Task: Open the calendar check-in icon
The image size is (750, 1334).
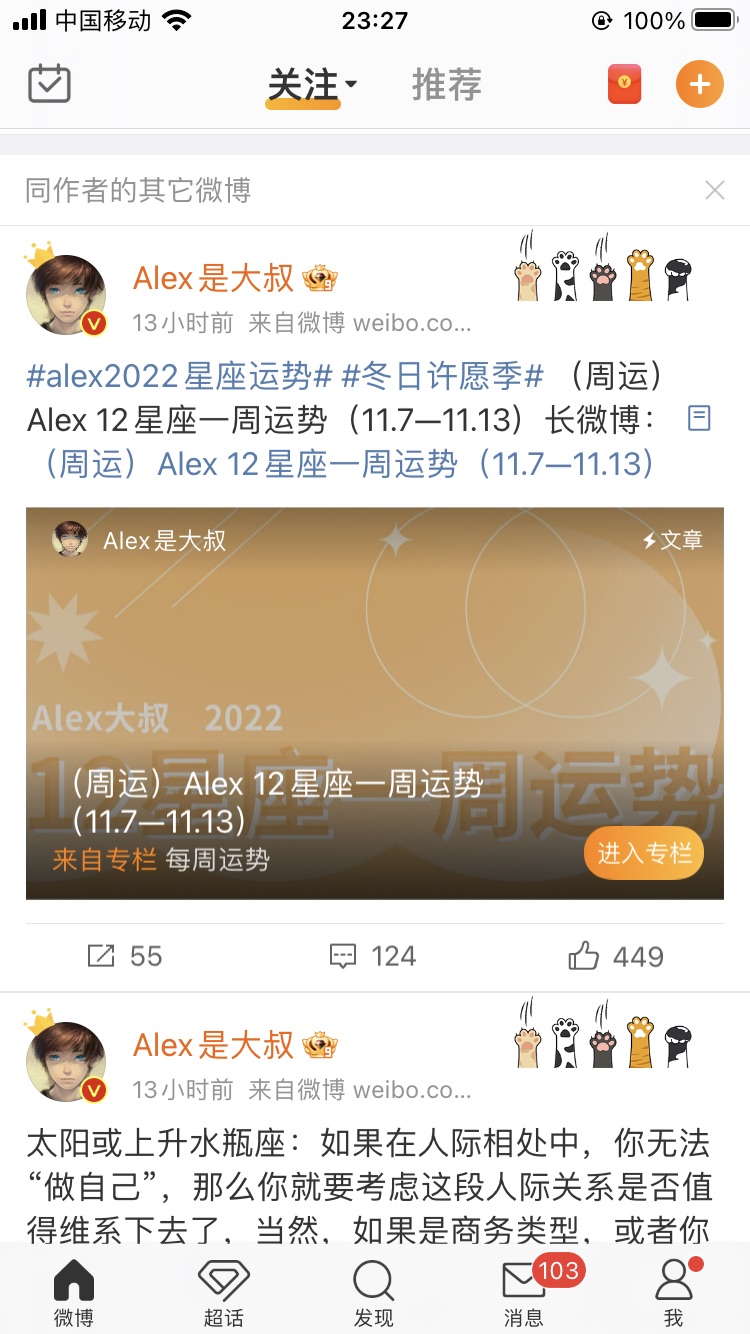Action: point(49,84)
